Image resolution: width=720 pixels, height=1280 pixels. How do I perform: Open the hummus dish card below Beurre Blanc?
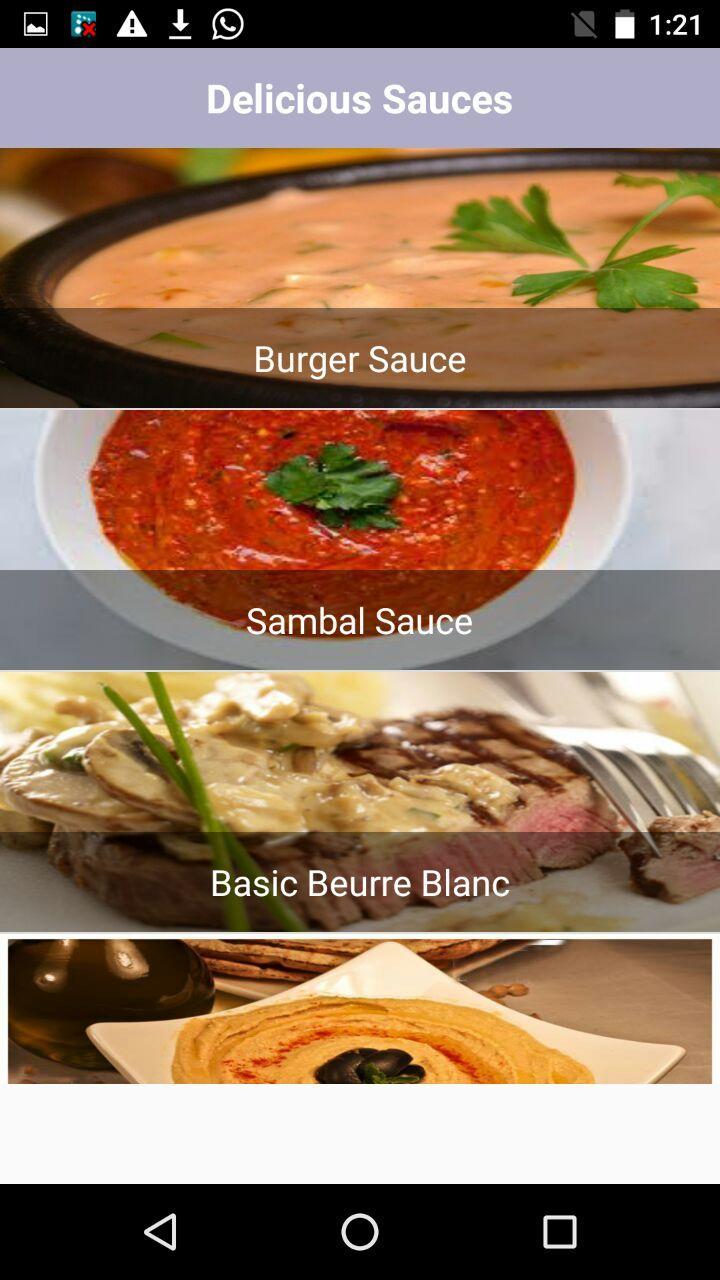click(360, 1010)
